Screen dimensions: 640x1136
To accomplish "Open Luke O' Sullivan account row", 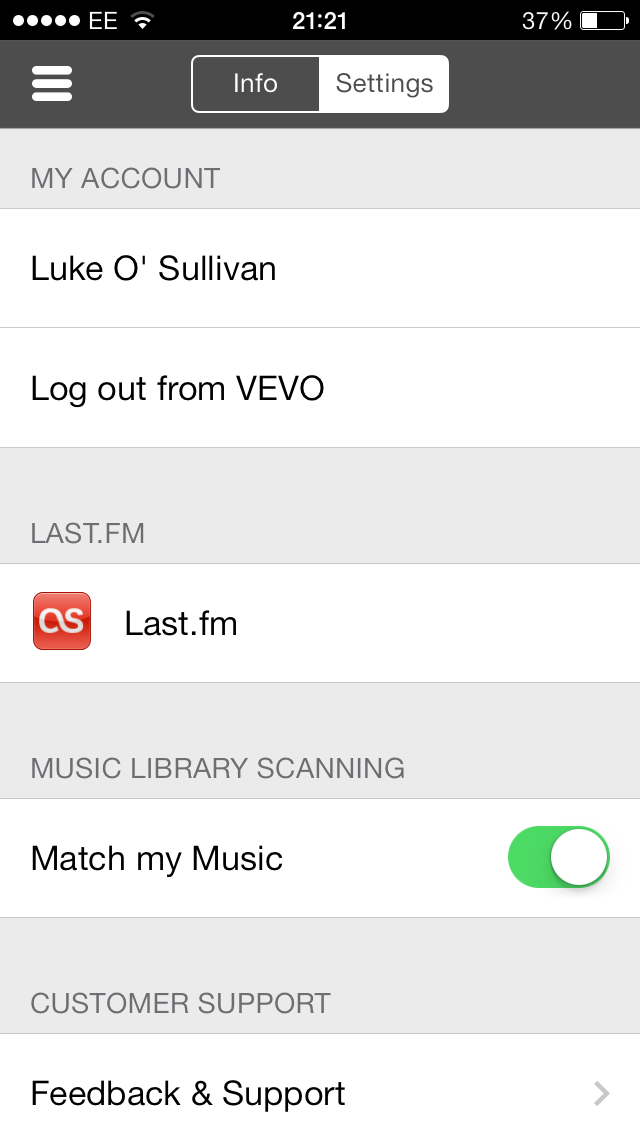I will [320, 268].
